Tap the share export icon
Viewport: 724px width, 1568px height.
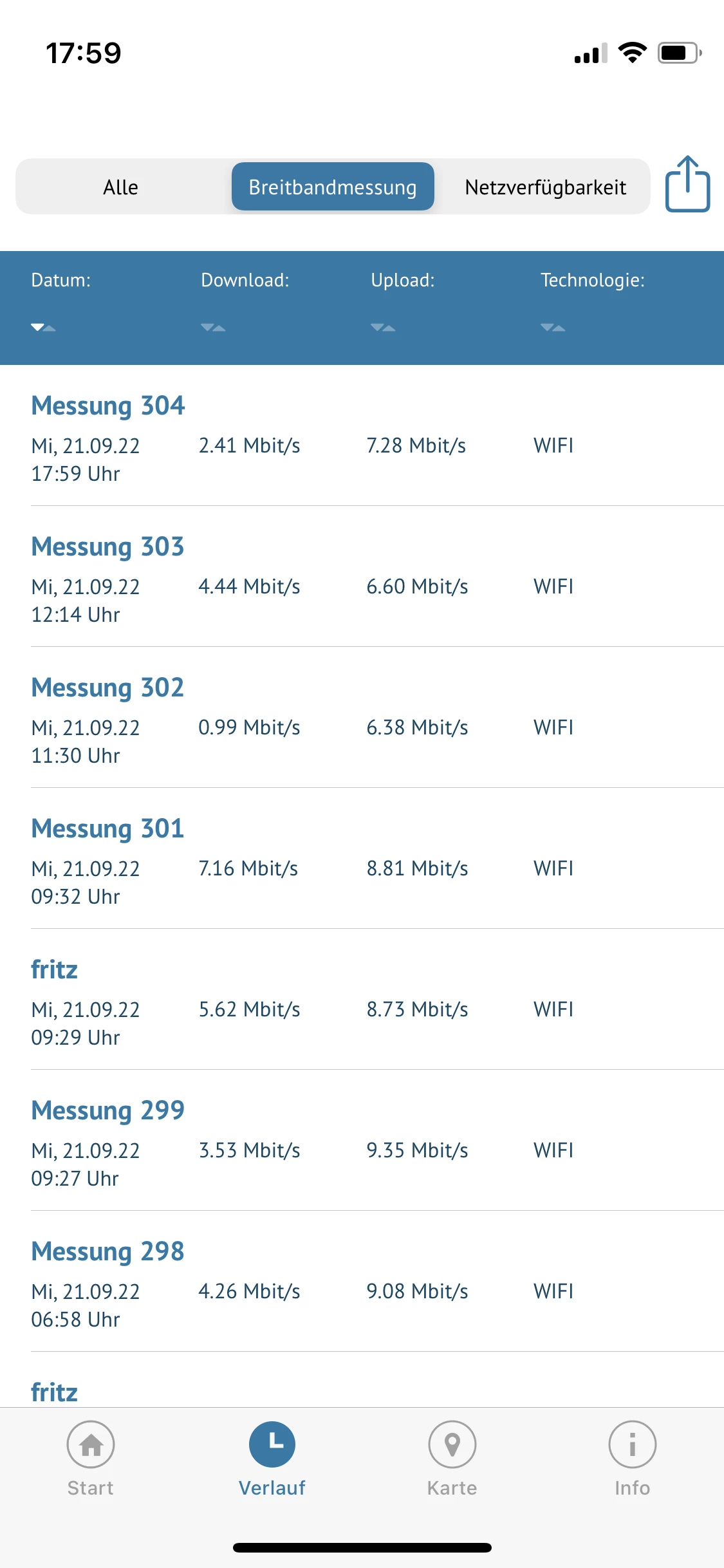coord(687,185)
